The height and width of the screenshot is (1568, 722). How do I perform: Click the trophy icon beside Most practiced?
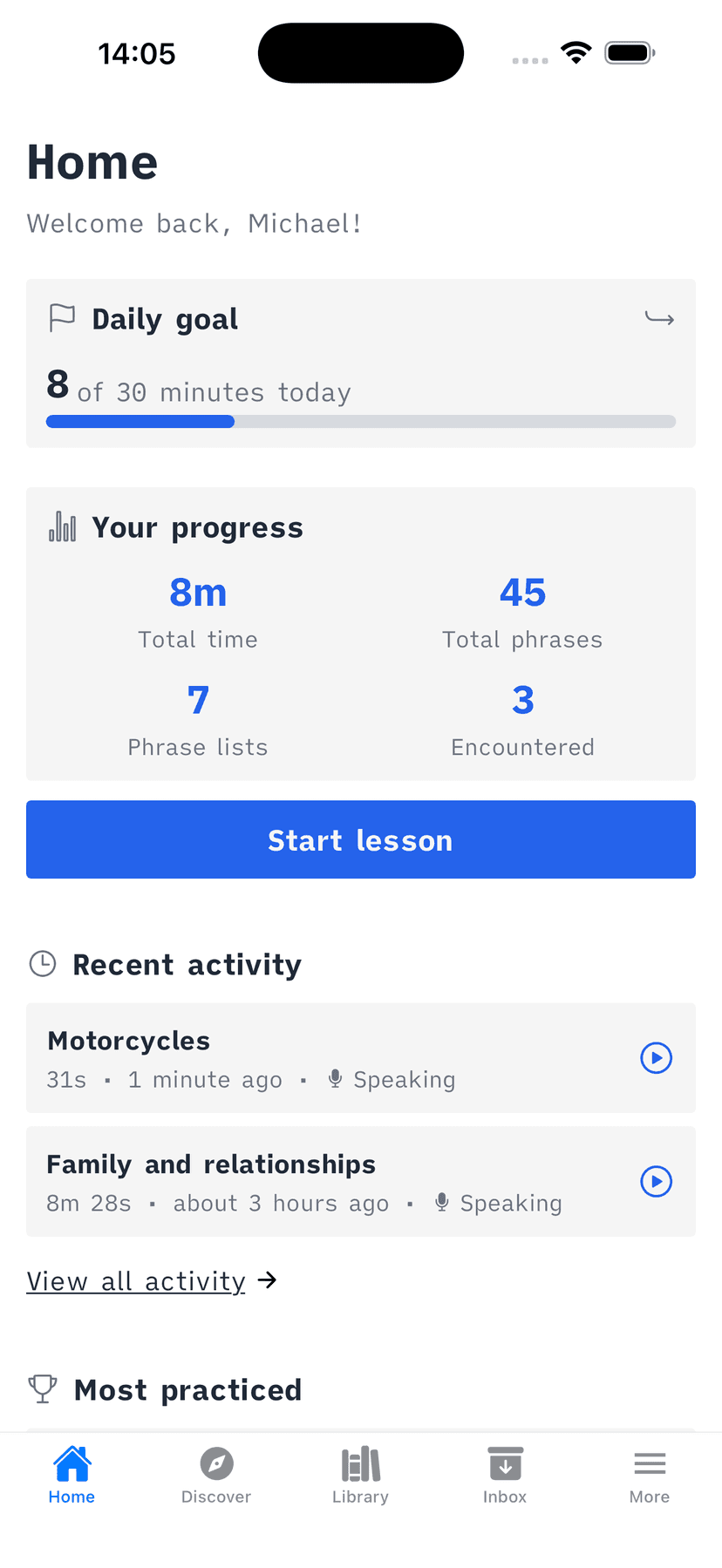coord(42,1388)
